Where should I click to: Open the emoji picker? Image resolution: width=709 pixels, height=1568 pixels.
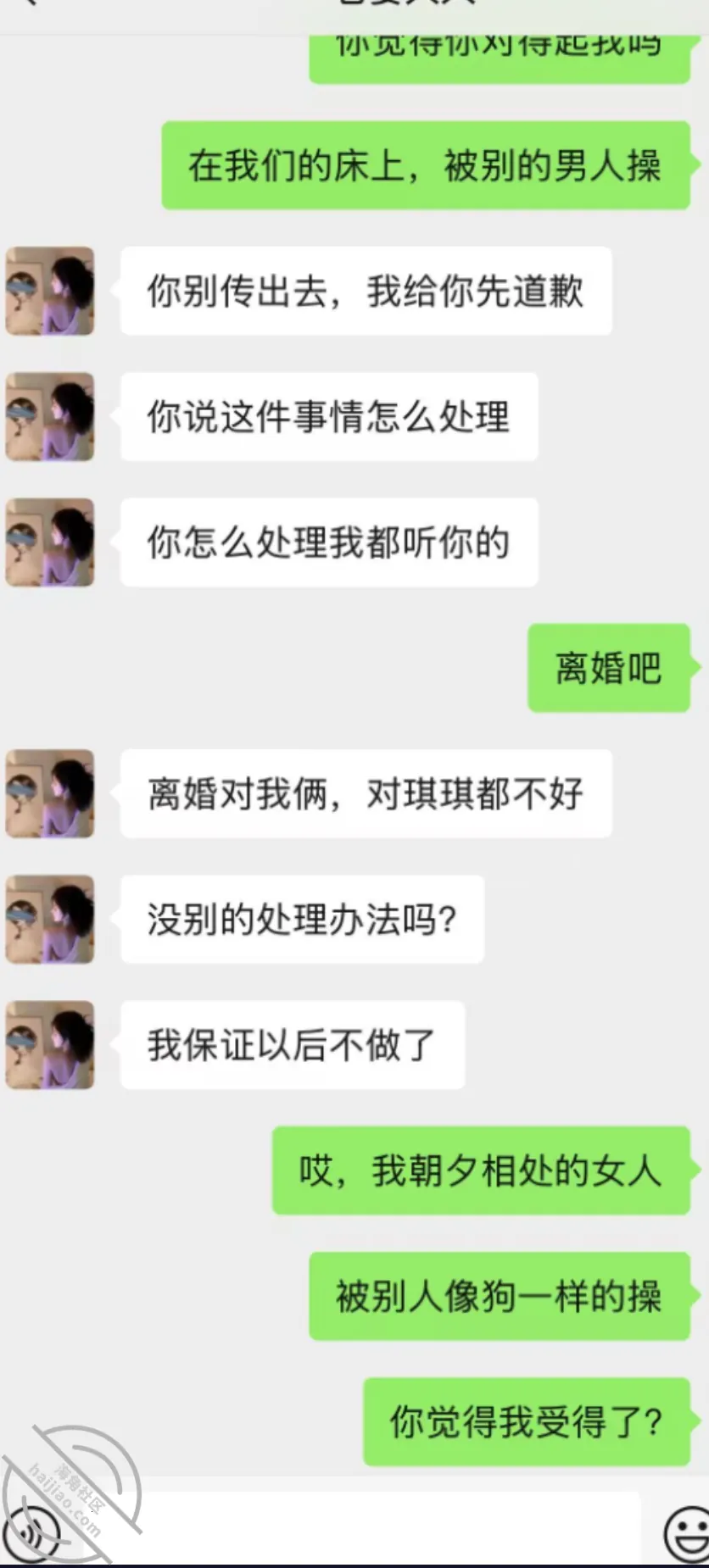687,1534
